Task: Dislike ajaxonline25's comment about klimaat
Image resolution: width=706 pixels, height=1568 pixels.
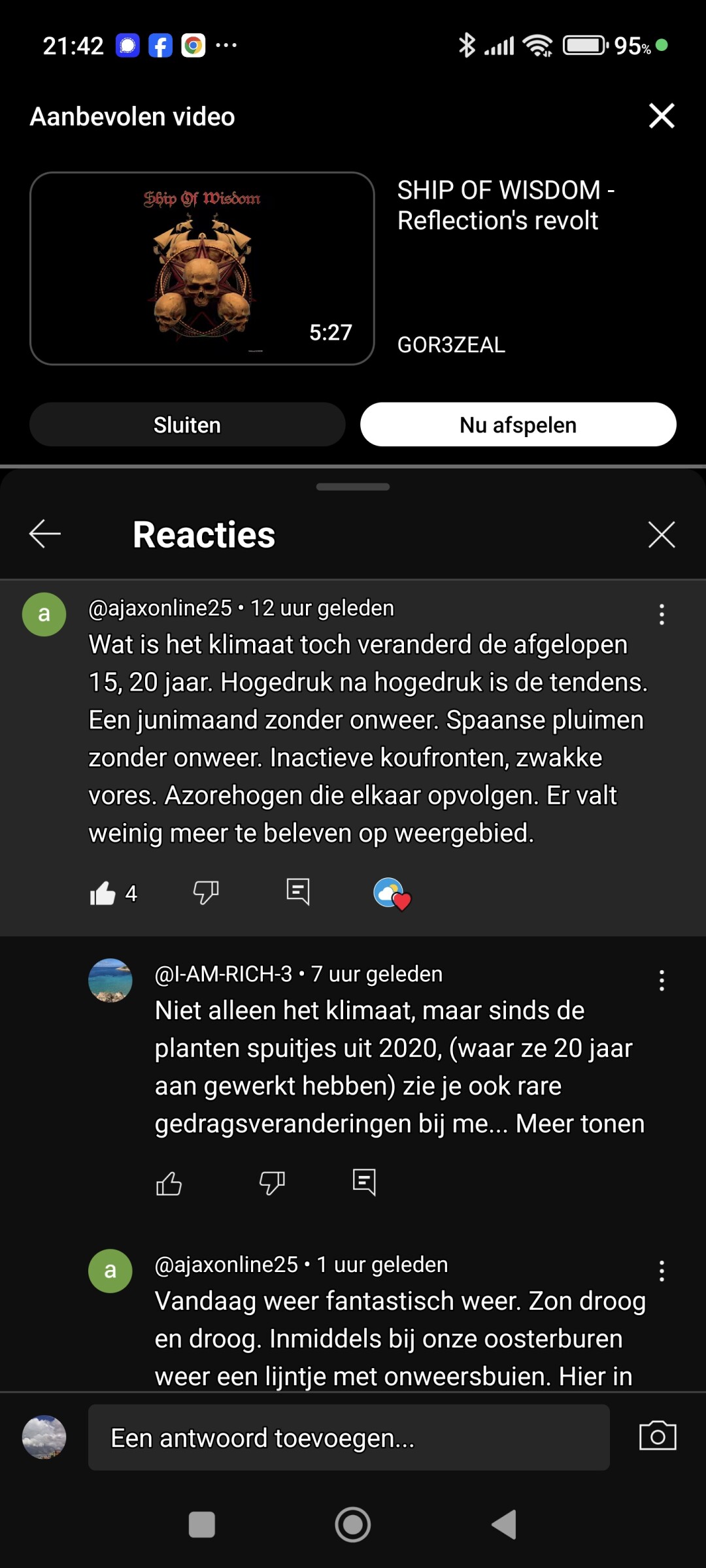Action: coord(206,892)
